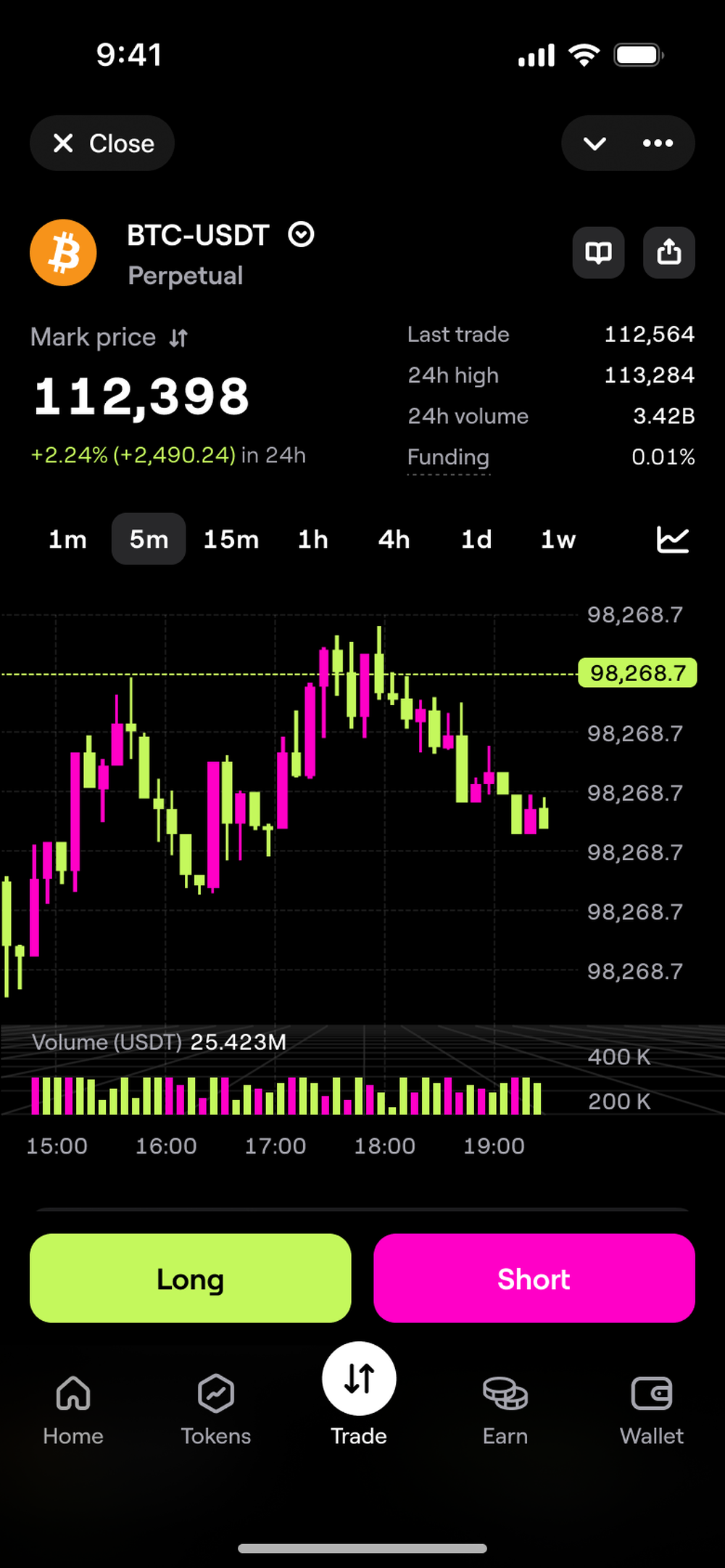Open a Short position
The width and height of the screenshot is (725, 1568).
click(534, 1278)
